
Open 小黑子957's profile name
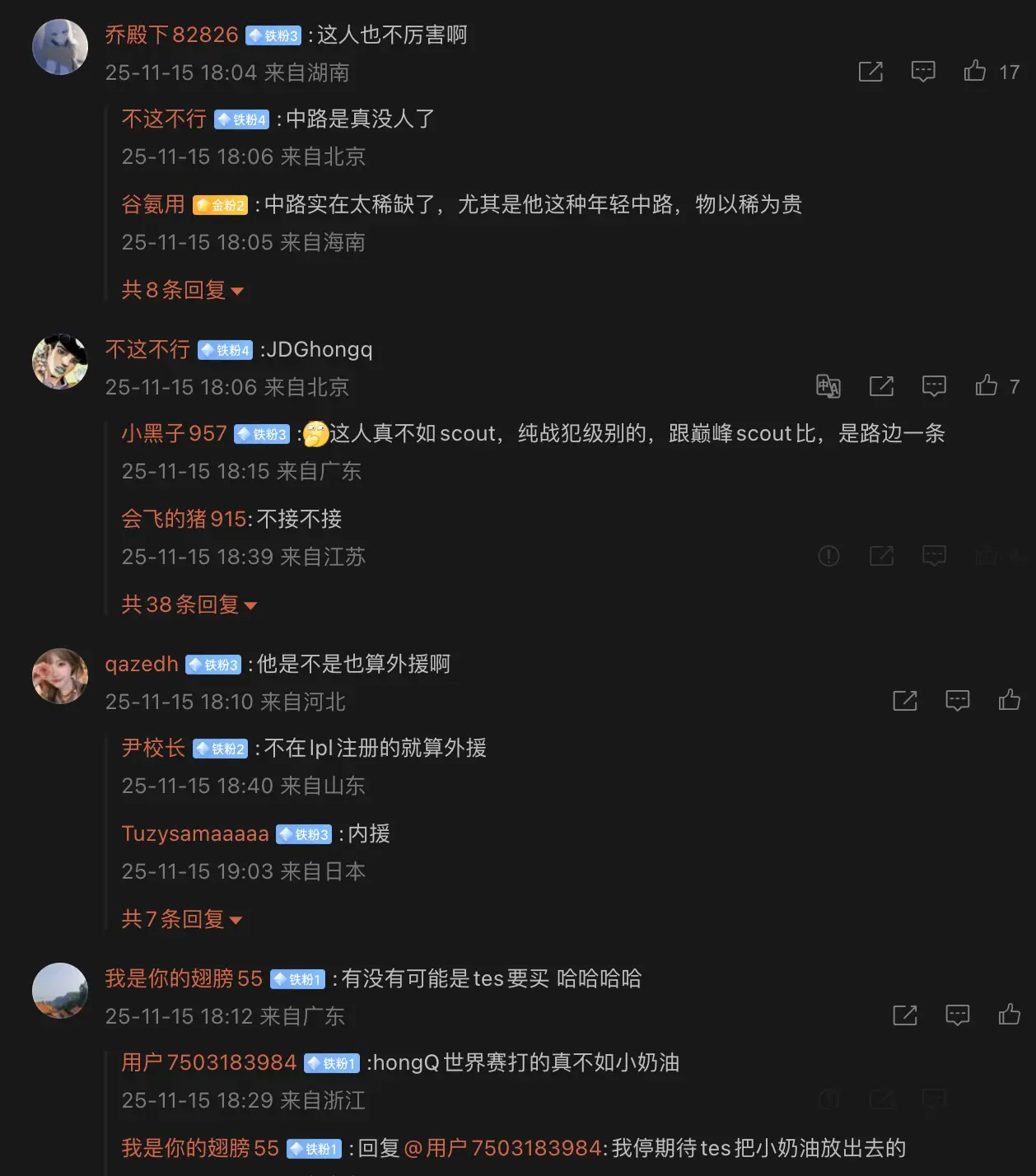[174, 433]
